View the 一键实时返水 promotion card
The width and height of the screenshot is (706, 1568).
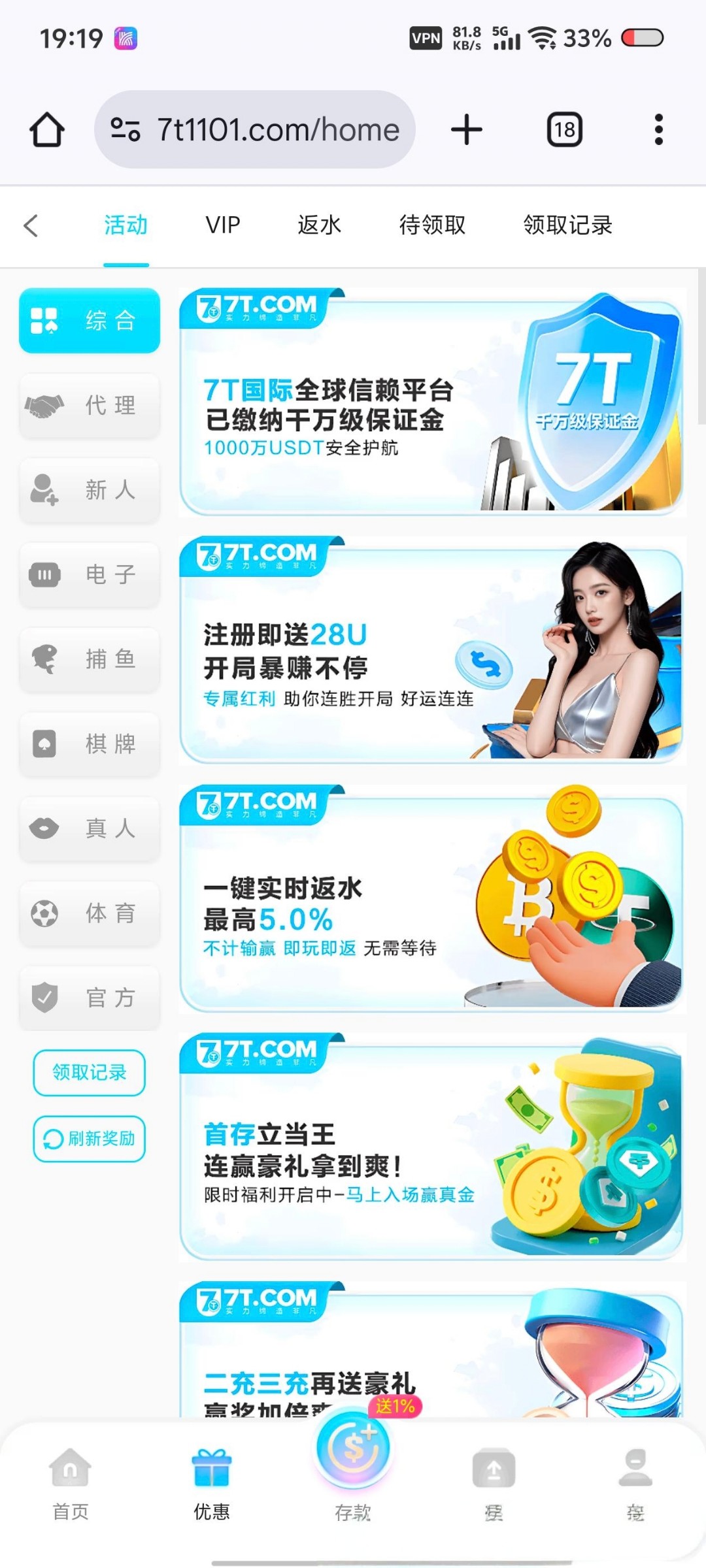(x=431, y=899)
